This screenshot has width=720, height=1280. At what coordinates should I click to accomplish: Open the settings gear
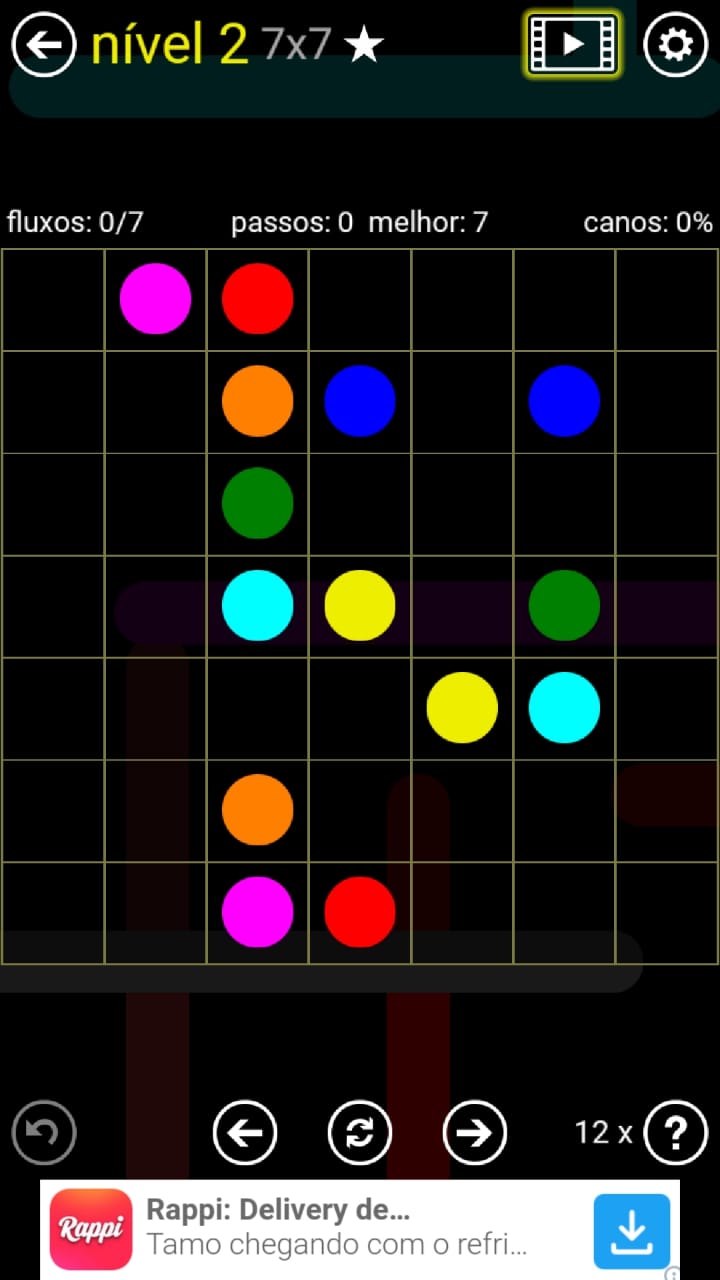(x=676, y=45)
